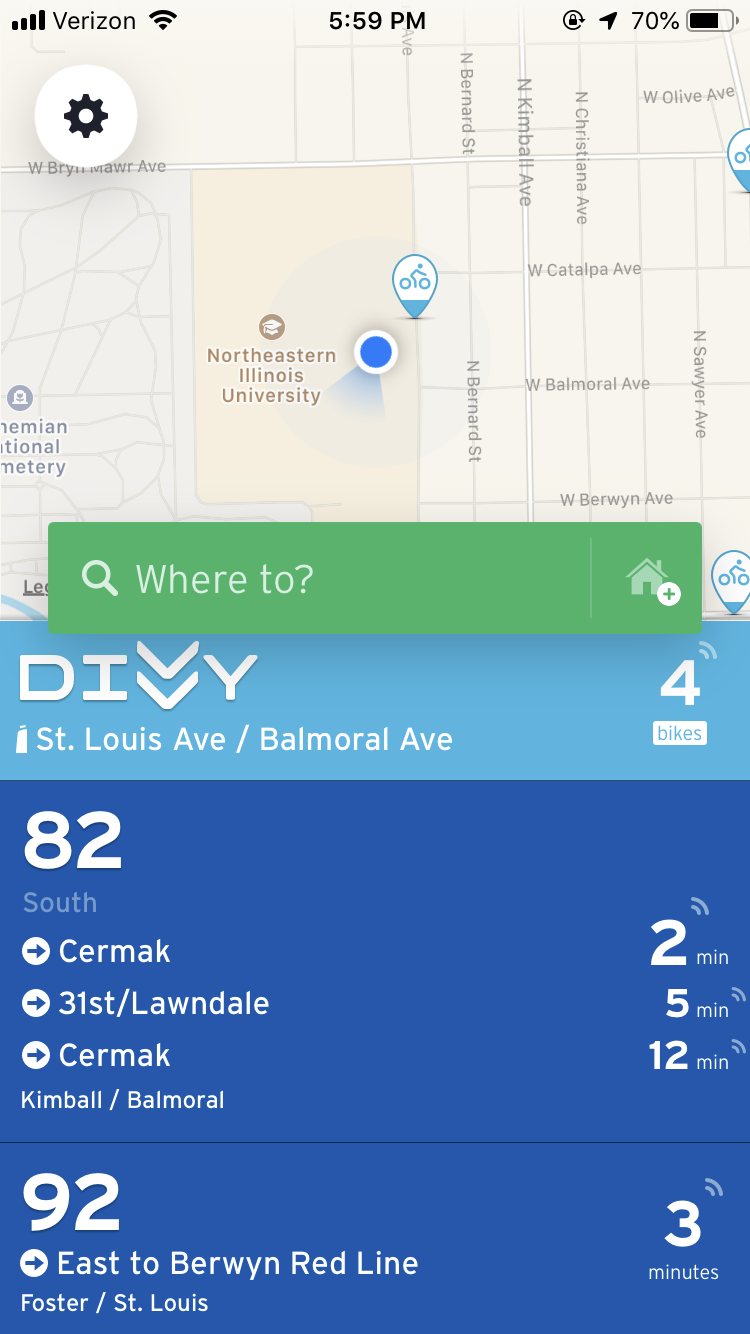750x1334 pixels.
Task: Open the settings gear
Action: [x=86, y=116]
